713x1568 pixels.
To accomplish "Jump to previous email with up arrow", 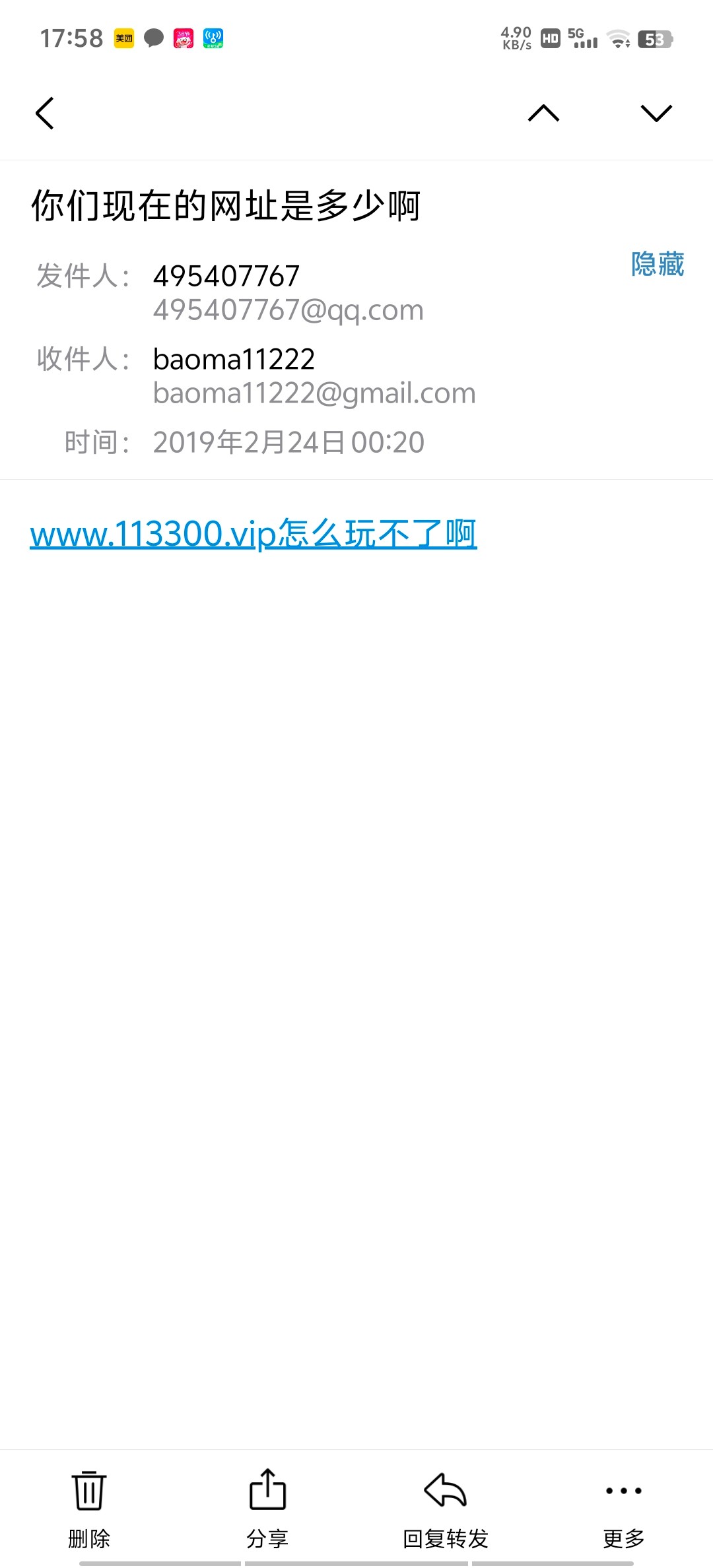I will 544,113.
